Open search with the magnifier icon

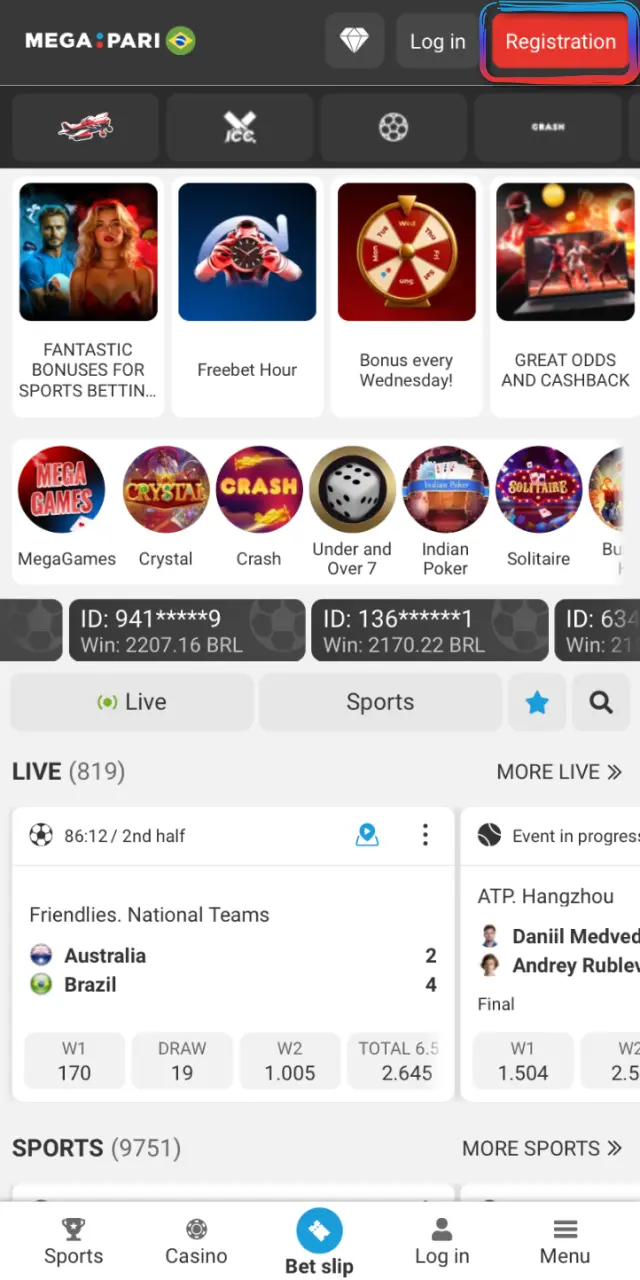point(601,702)
